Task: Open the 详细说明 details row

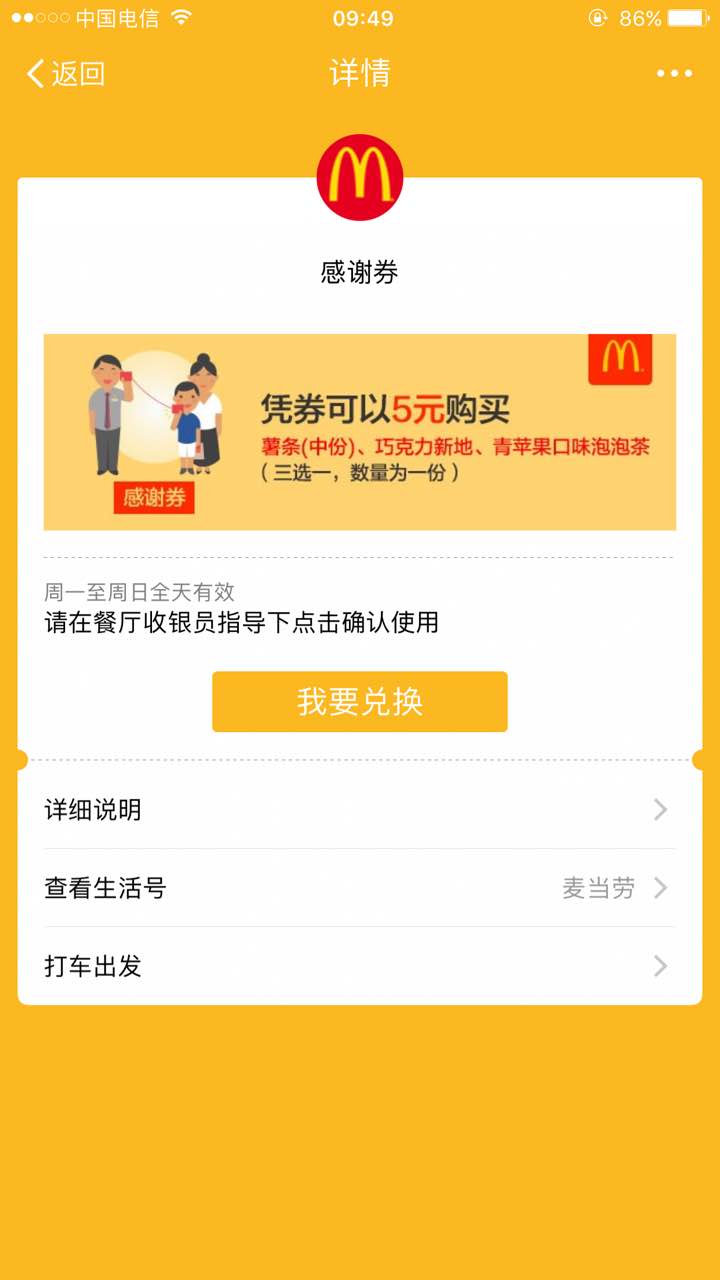Action: point(360,810)
